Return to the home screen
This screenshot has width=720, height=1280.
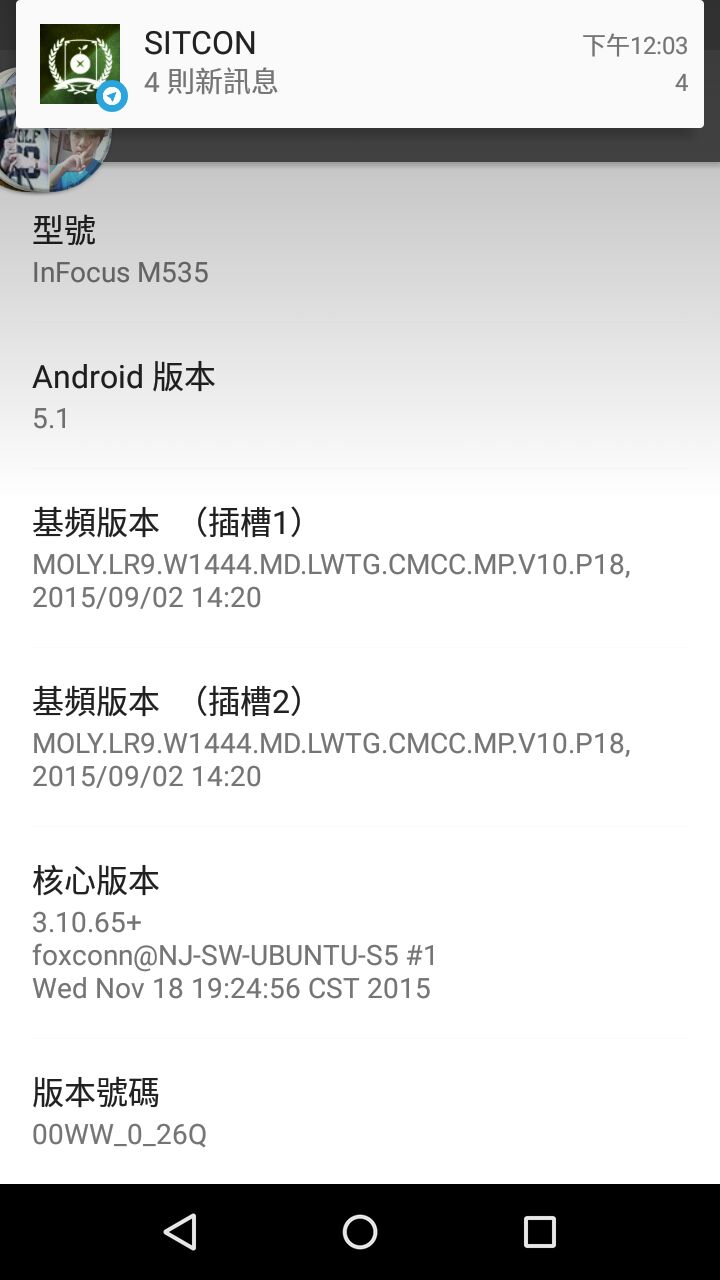pyautogui.click(x=360, y=1232)
